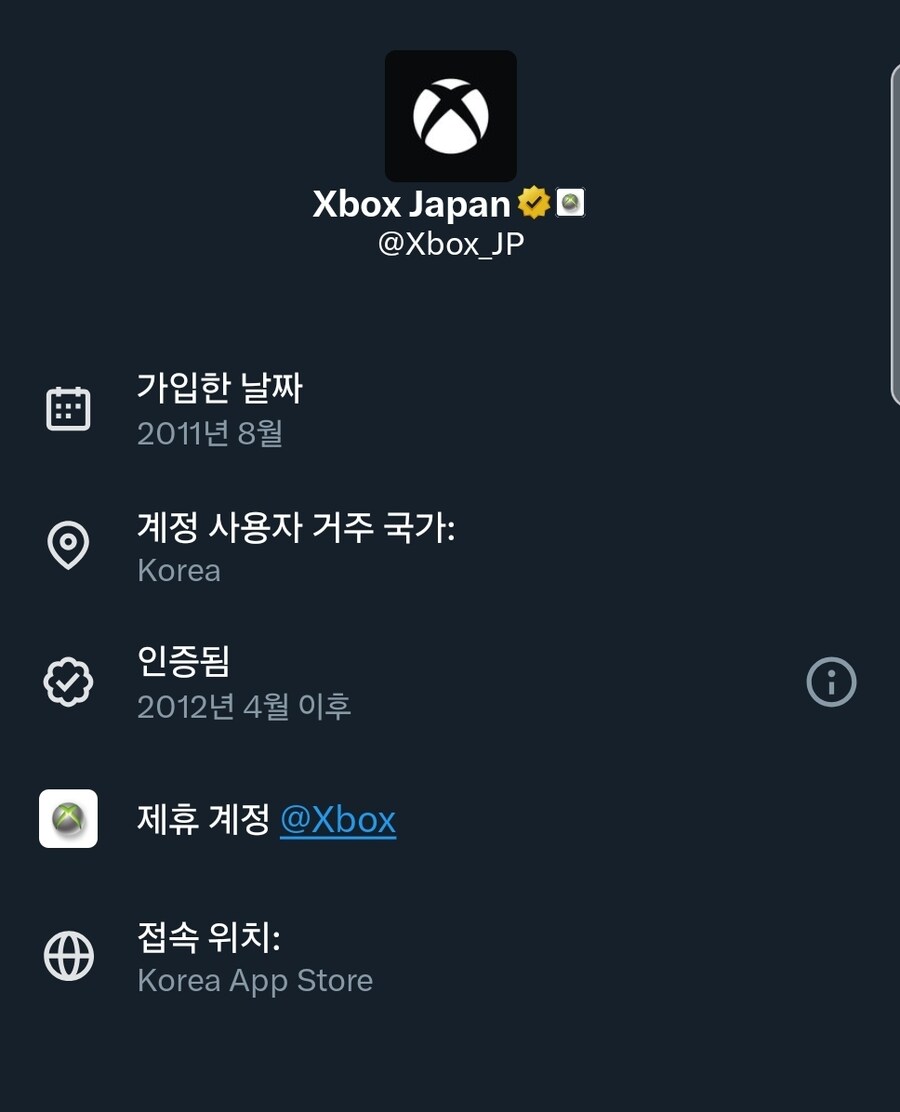Click the globe icon next to 접속 위치
This screenshot has height=1112, width=900.
pos(68,956)
